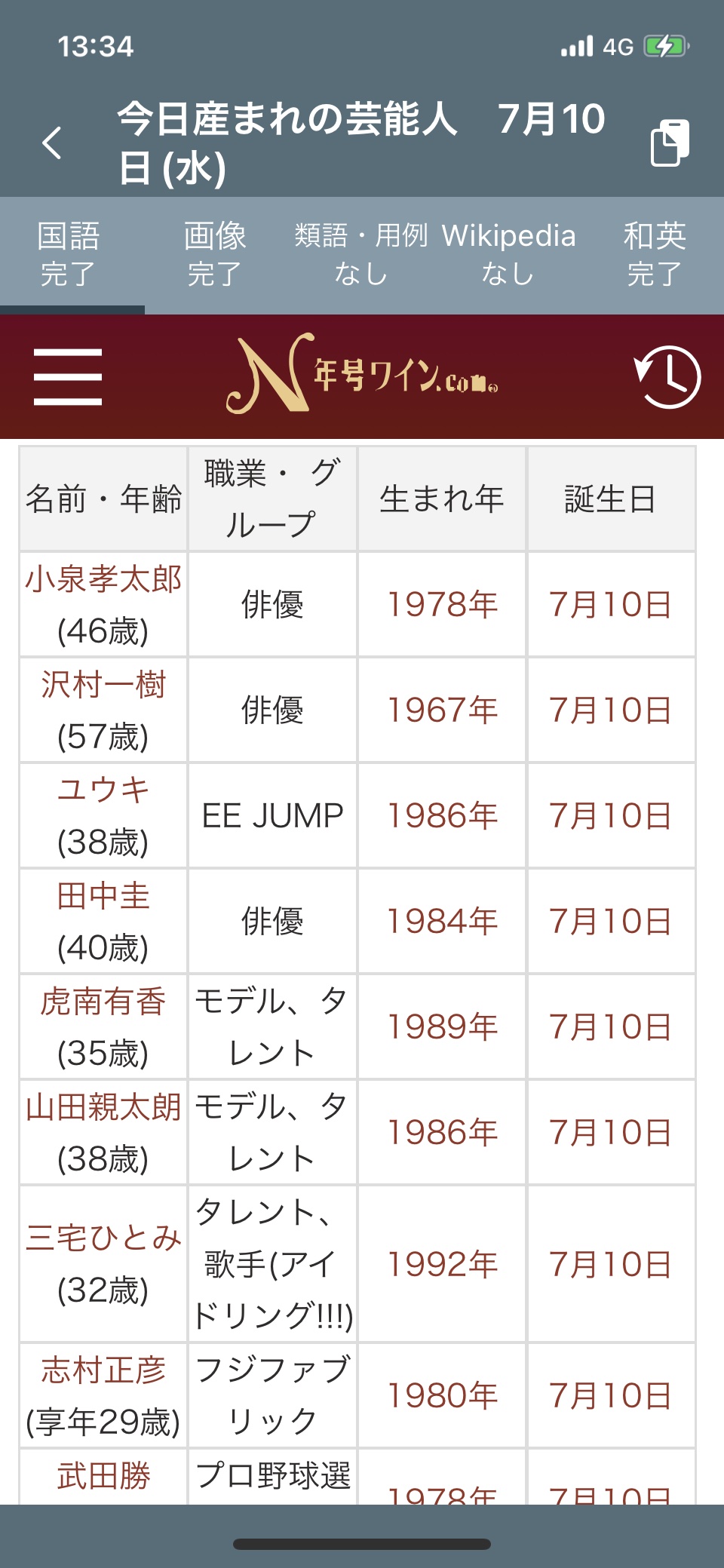Switch to the 国語 tab
The width and height of the screenshot is (724, 1568).
(x=69, y=254)
